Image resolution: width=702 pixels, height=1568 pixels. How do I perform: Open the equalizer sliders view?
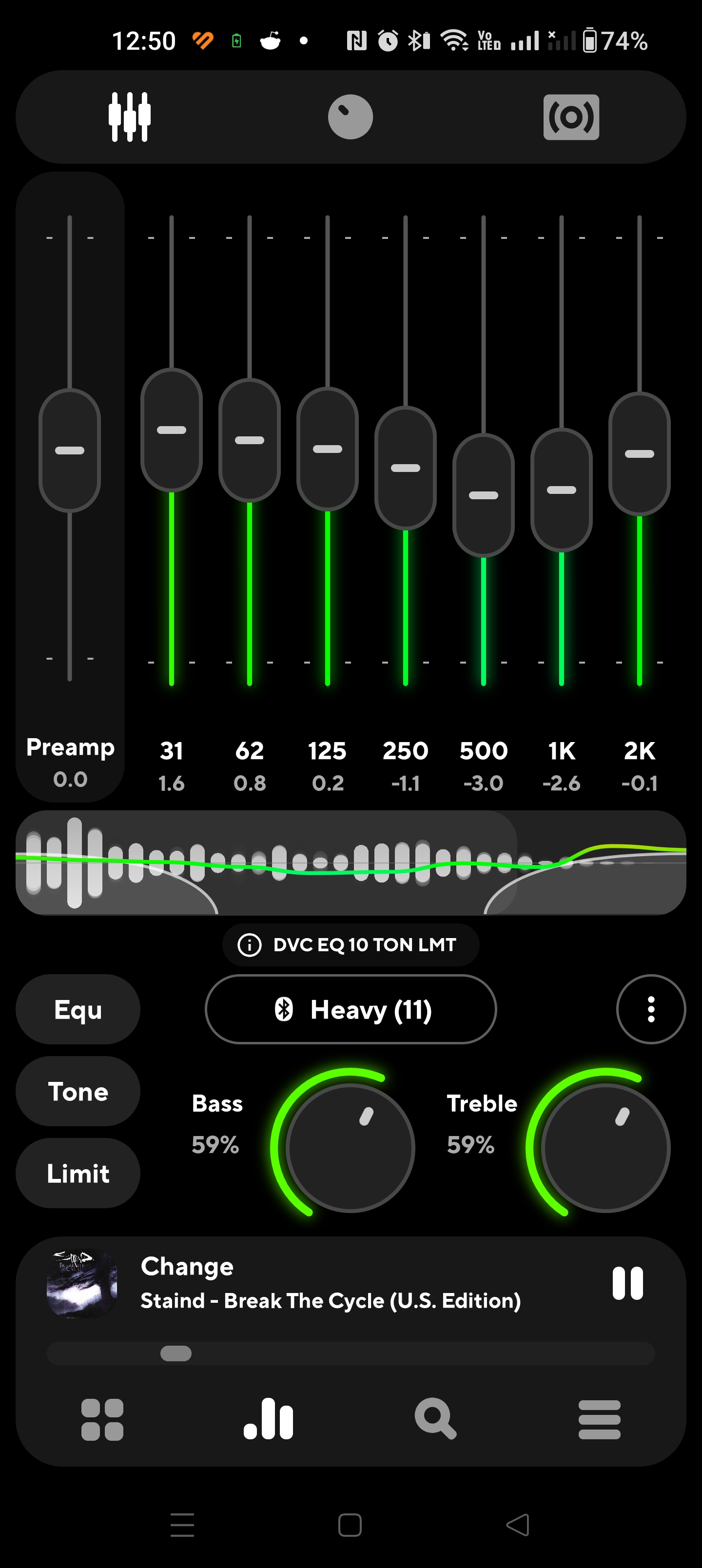(x=130, y=116)
